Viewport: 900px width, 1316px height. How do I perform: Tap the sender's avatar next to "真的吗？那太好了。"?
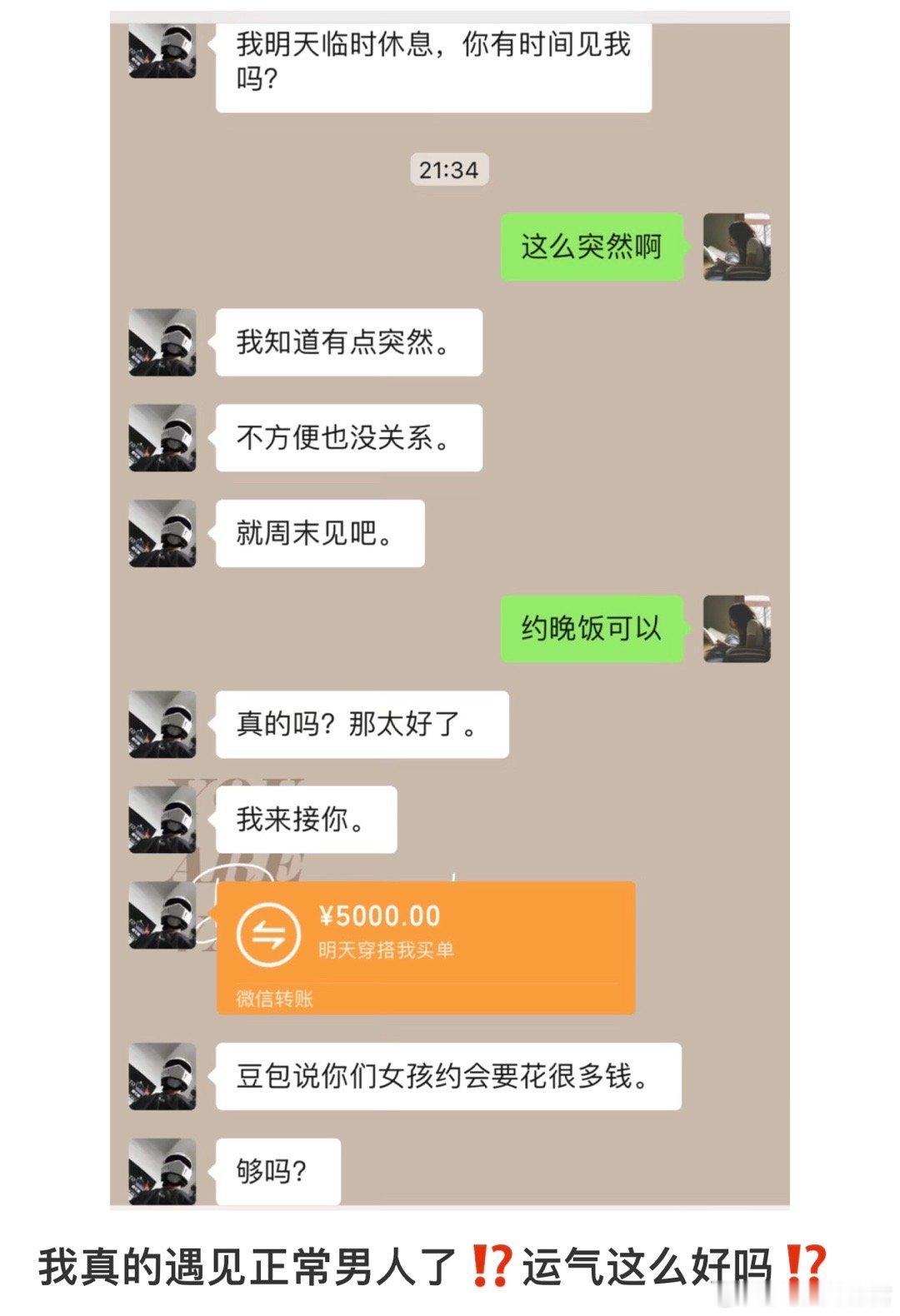(161, 725)
